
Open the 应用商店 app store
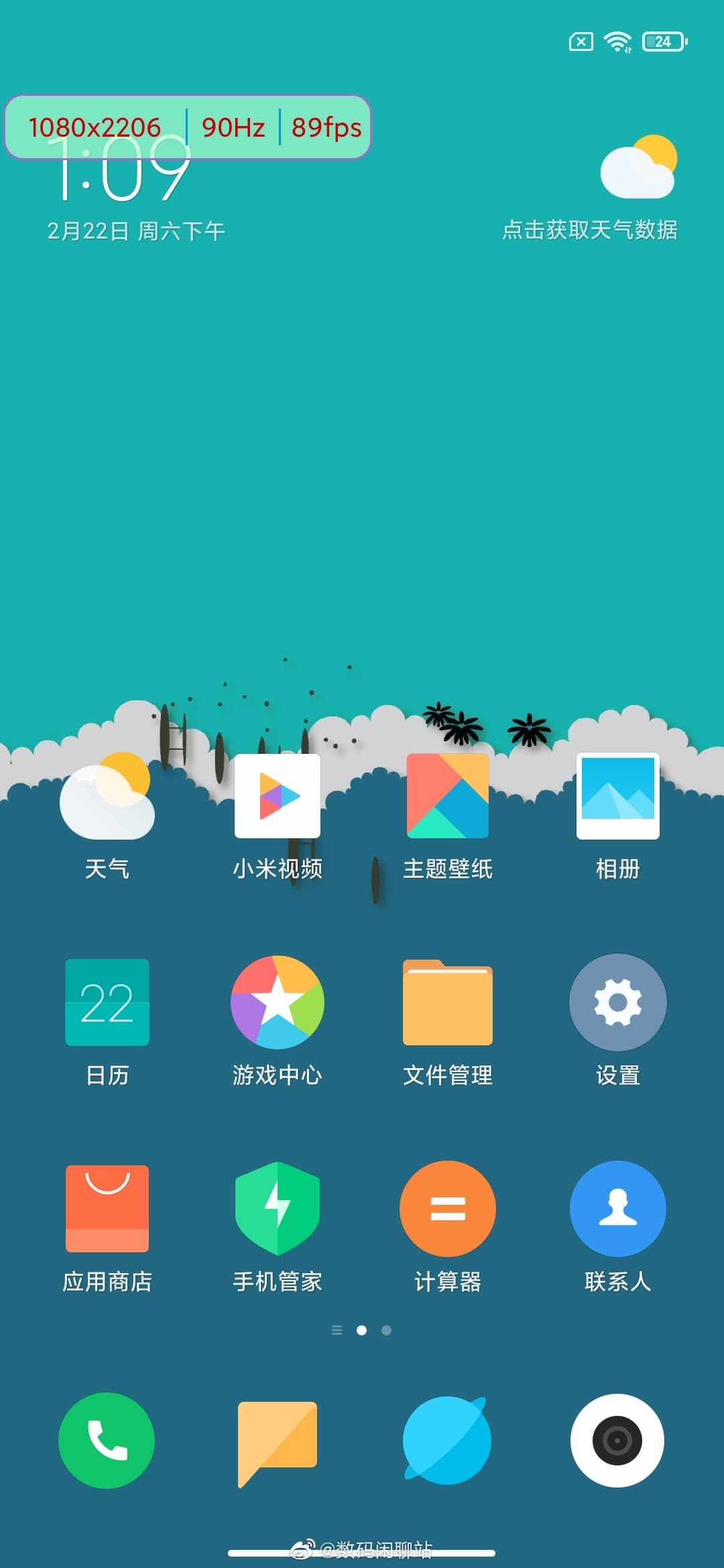[107, 1209]
